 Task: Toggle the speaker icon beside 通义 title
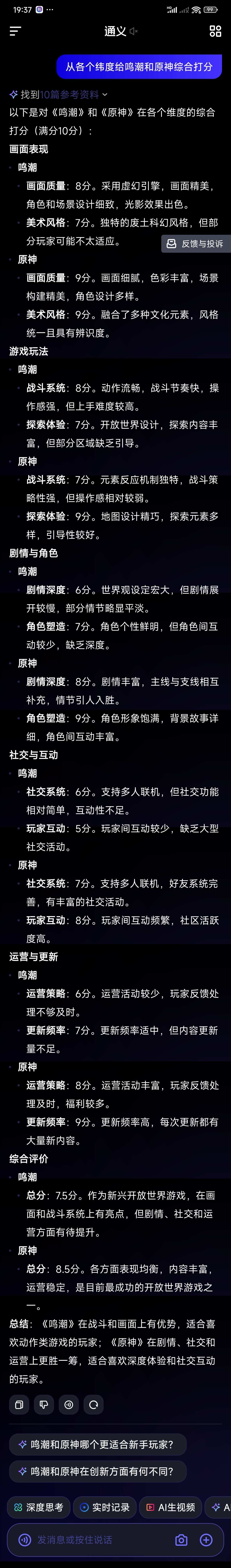[x=133, y=31]
